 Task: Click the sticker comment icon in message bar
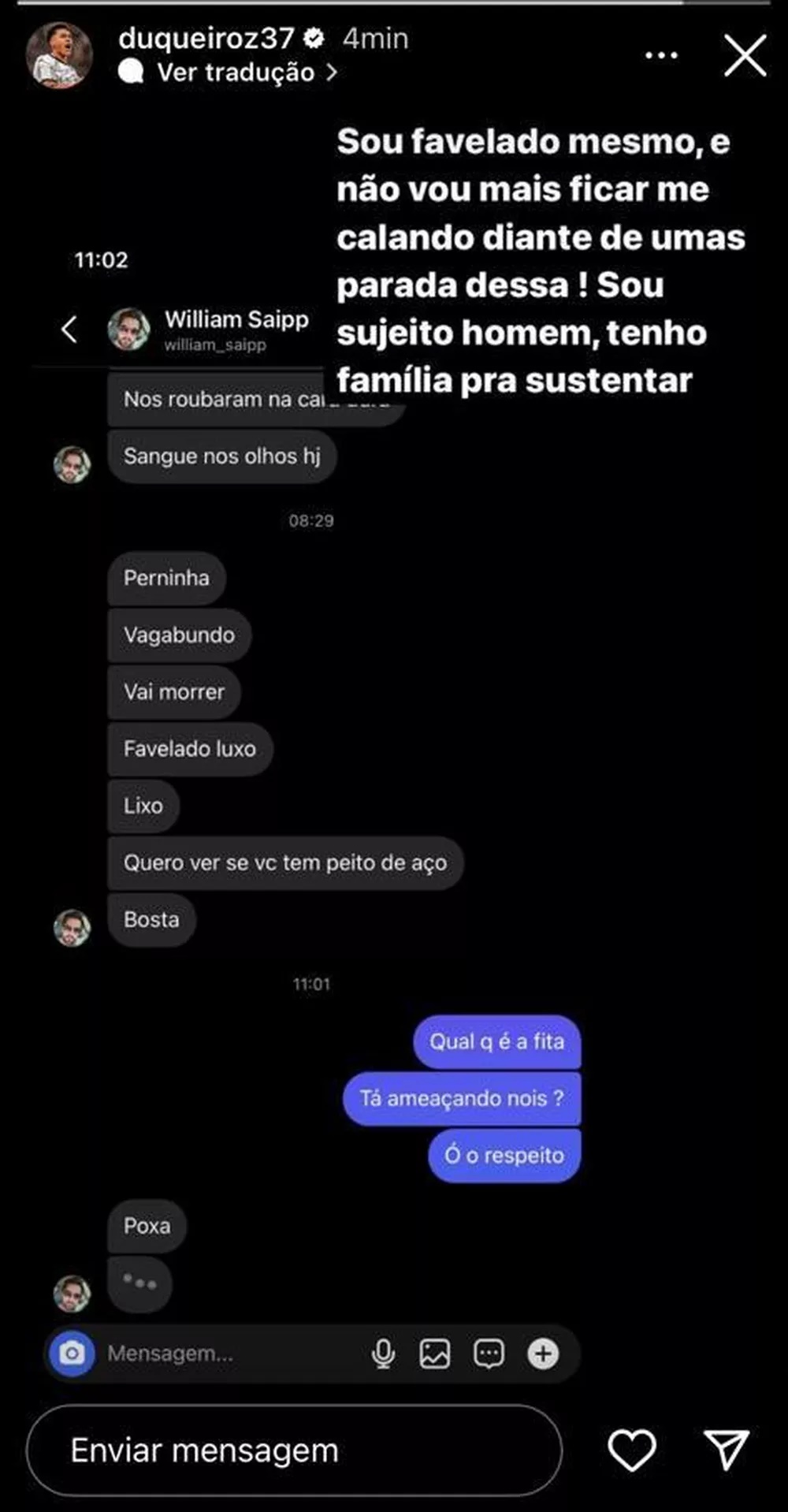click(x=489, y=1354)
